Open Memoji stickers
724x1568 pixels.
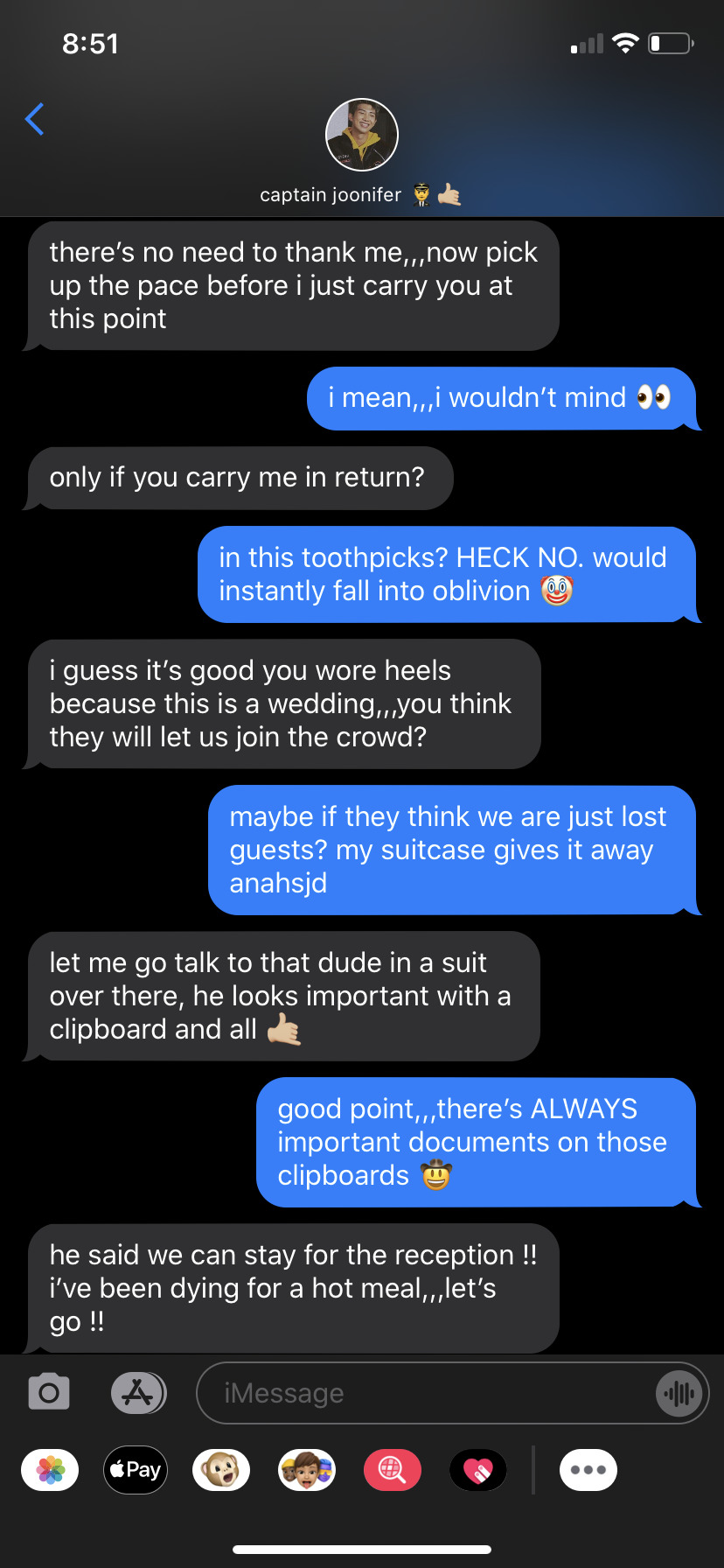[x=307, y=1470]
